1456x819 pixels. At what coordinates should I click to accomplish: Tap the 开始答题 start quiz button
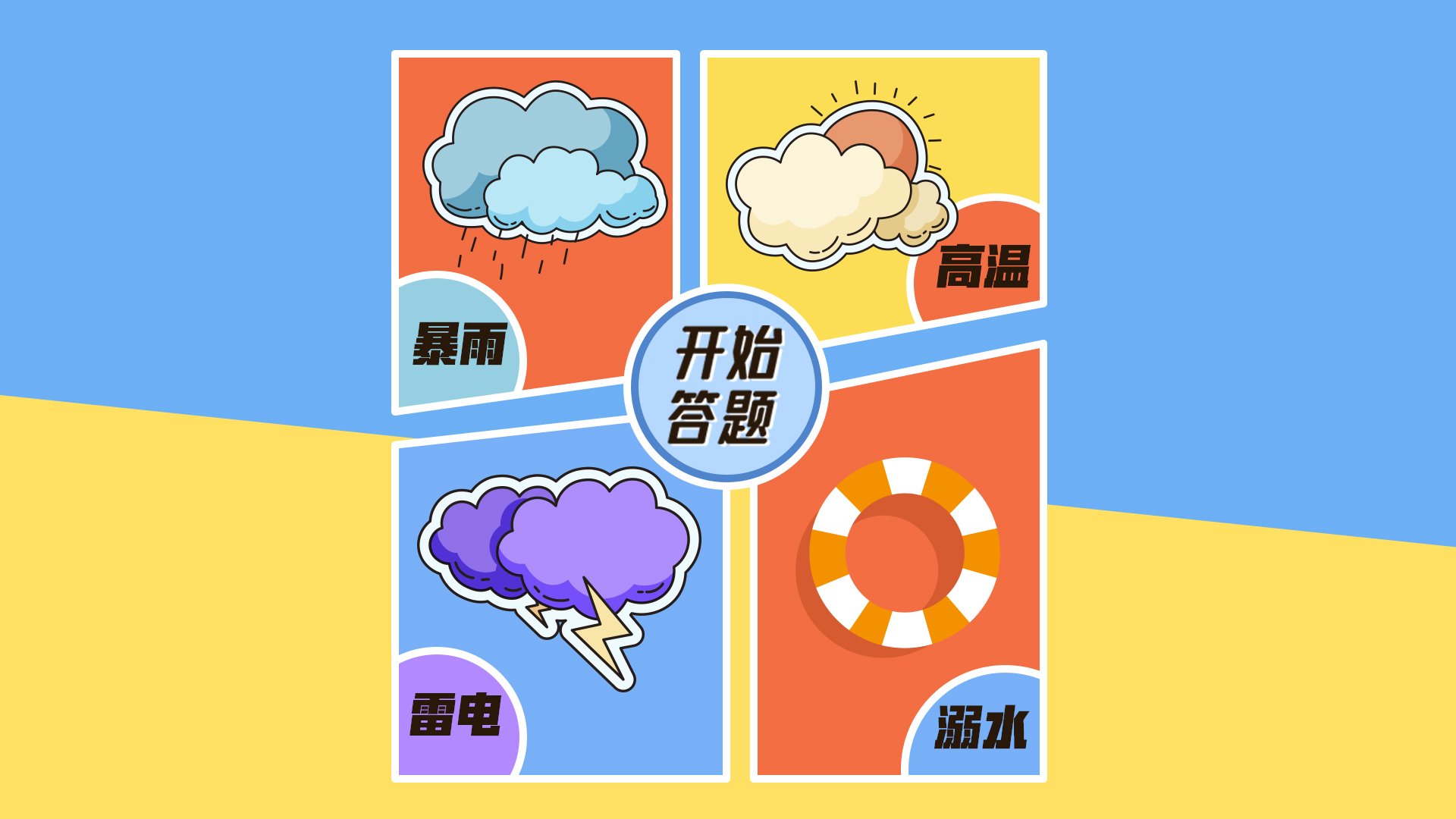pyautogui.click(x=726, y=387)
